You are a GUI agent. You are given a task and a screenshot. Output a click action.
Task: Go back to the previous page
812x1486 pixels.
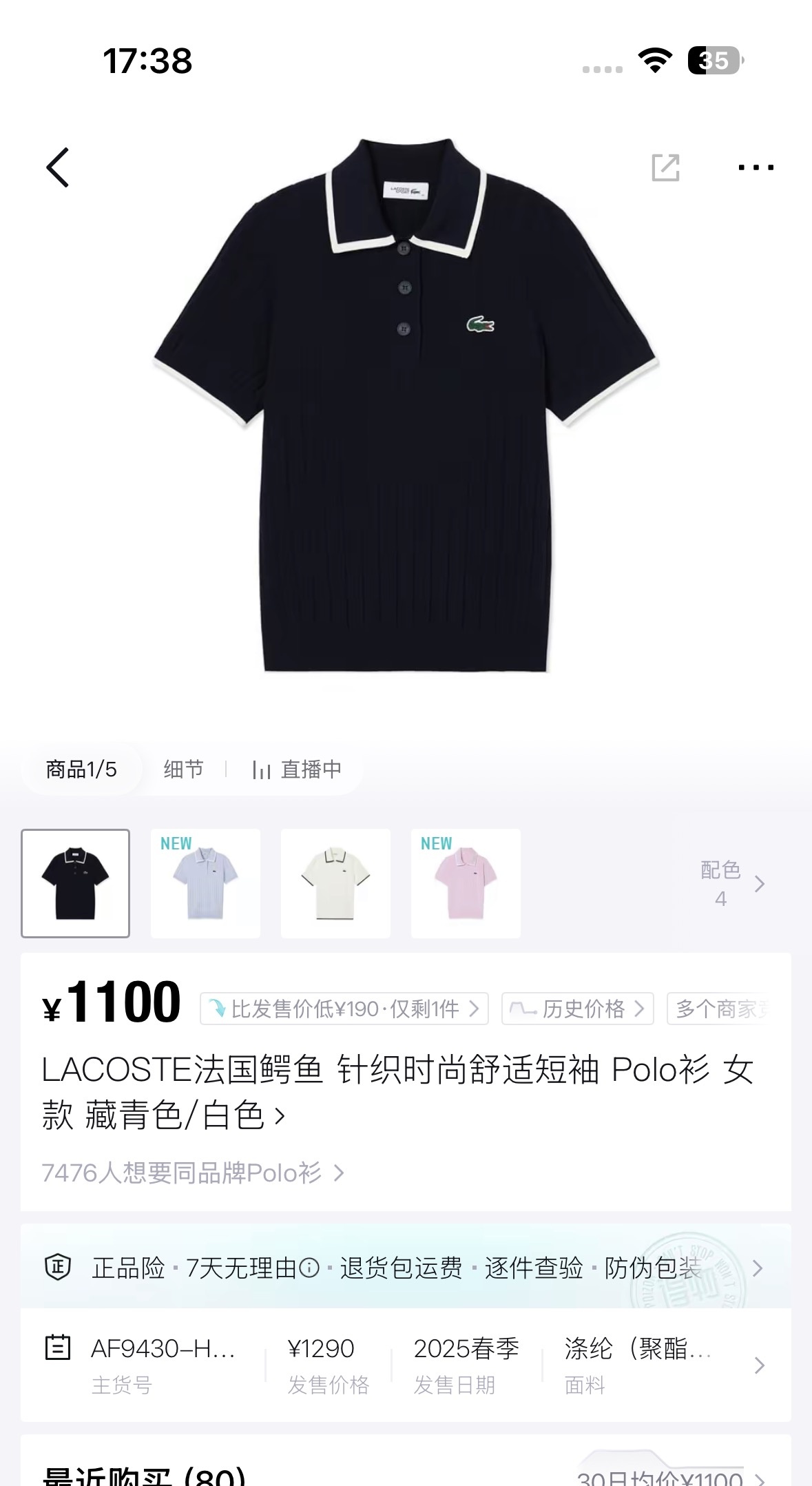coord(58,167)
